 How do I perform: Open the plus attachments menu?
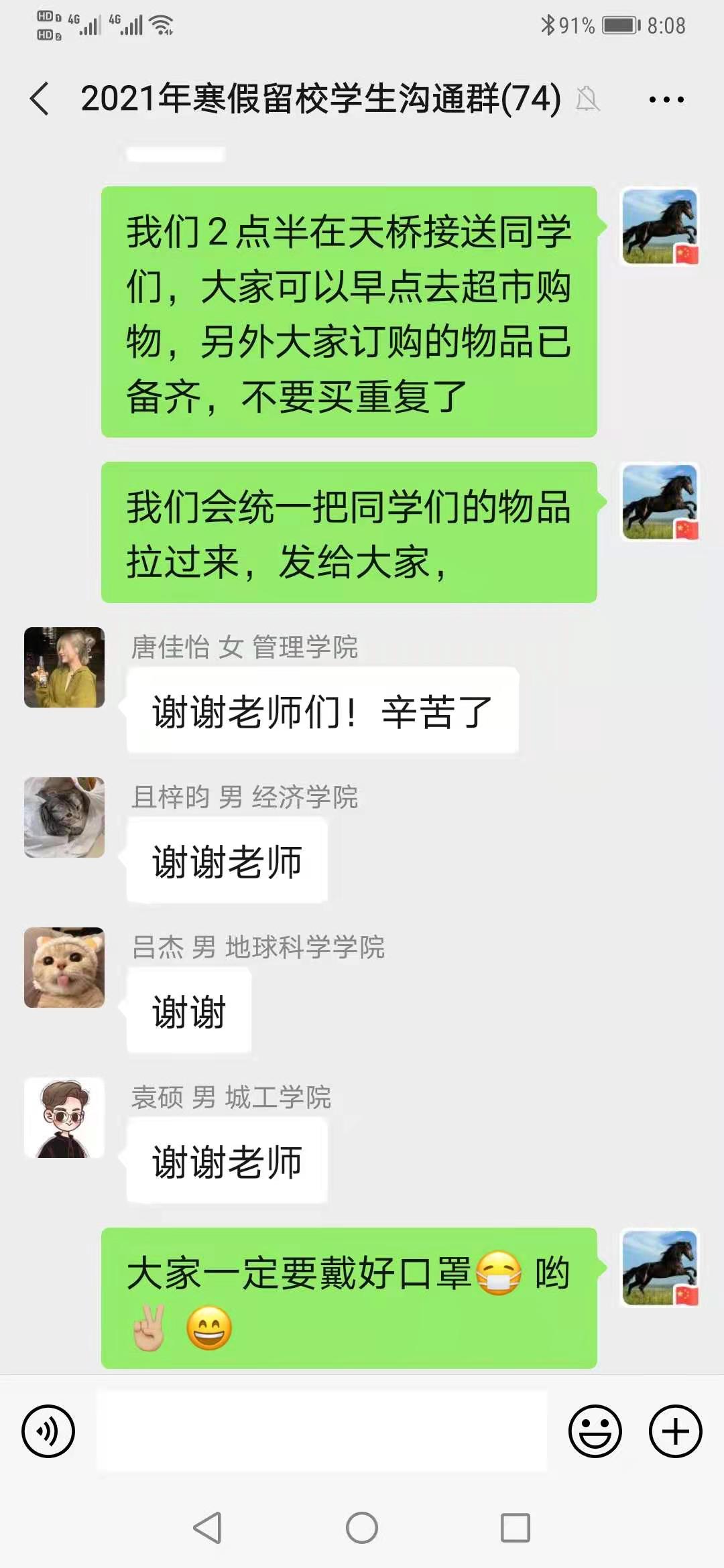click(675, 1431)
